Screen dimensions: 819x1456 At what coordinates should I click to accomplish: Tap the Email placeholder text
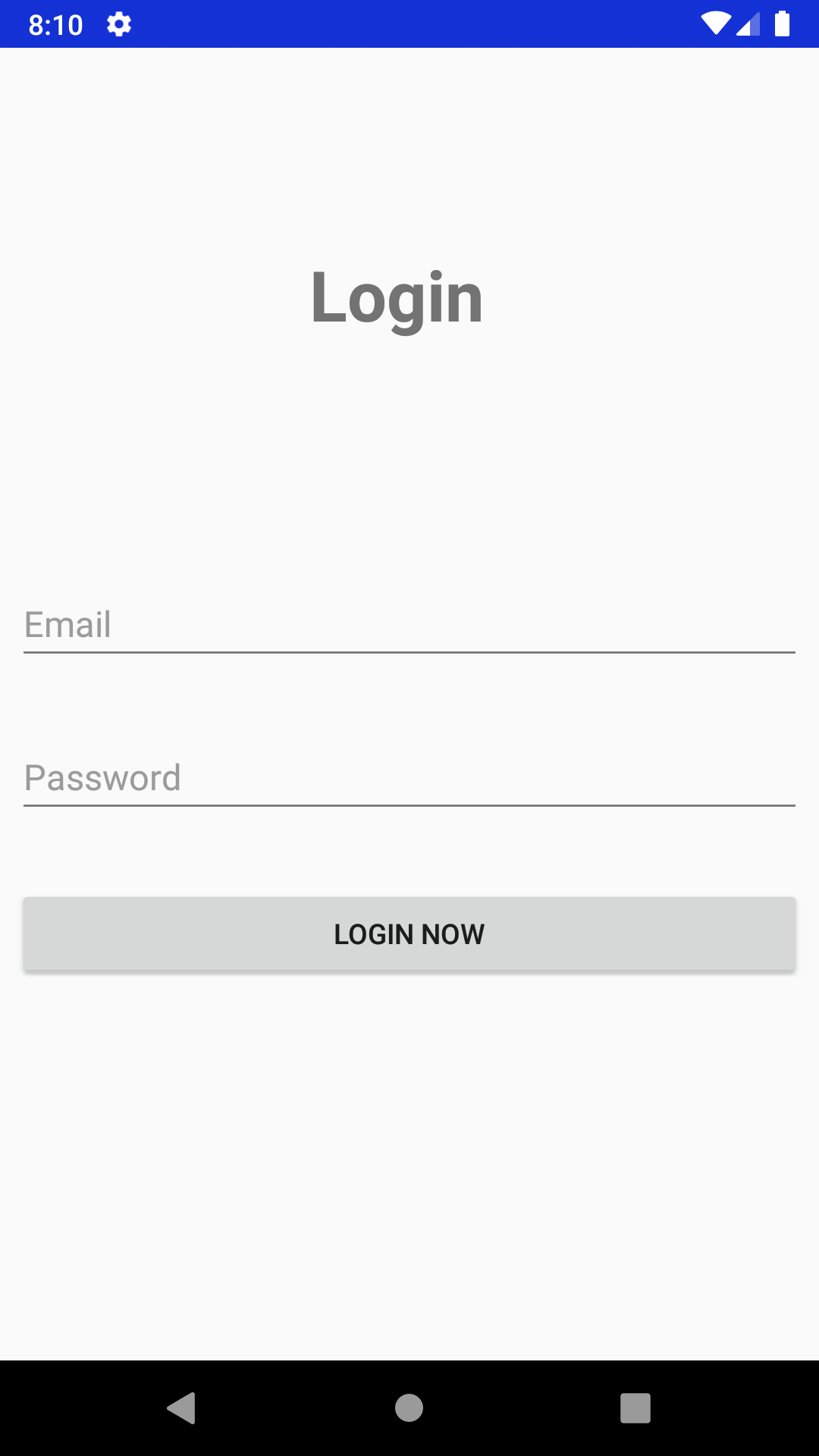coord(67,625)
